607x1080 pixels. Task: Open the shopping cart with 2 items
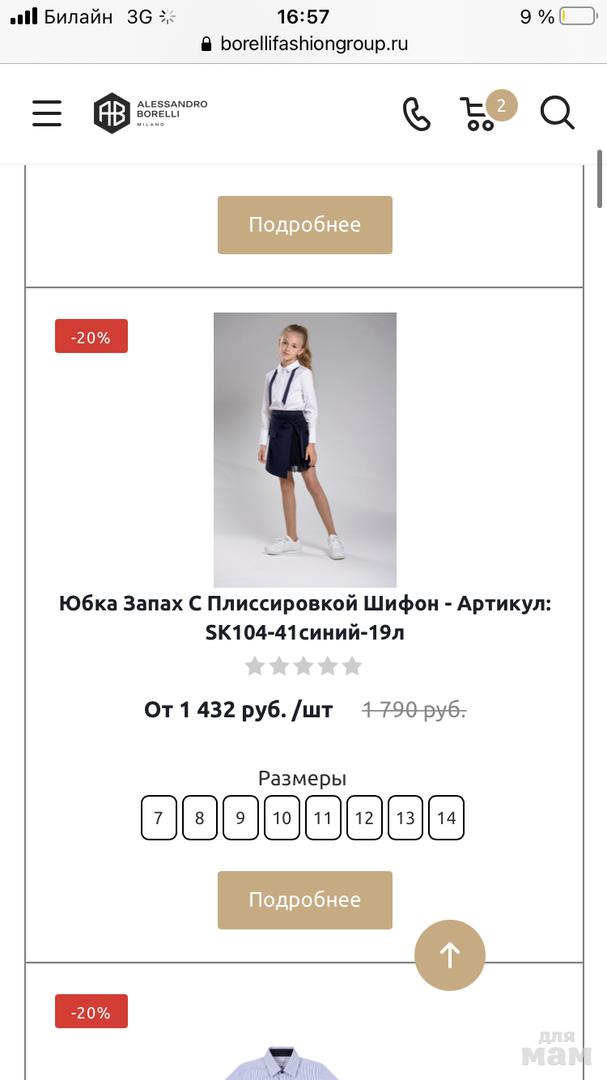coord(479,114)
